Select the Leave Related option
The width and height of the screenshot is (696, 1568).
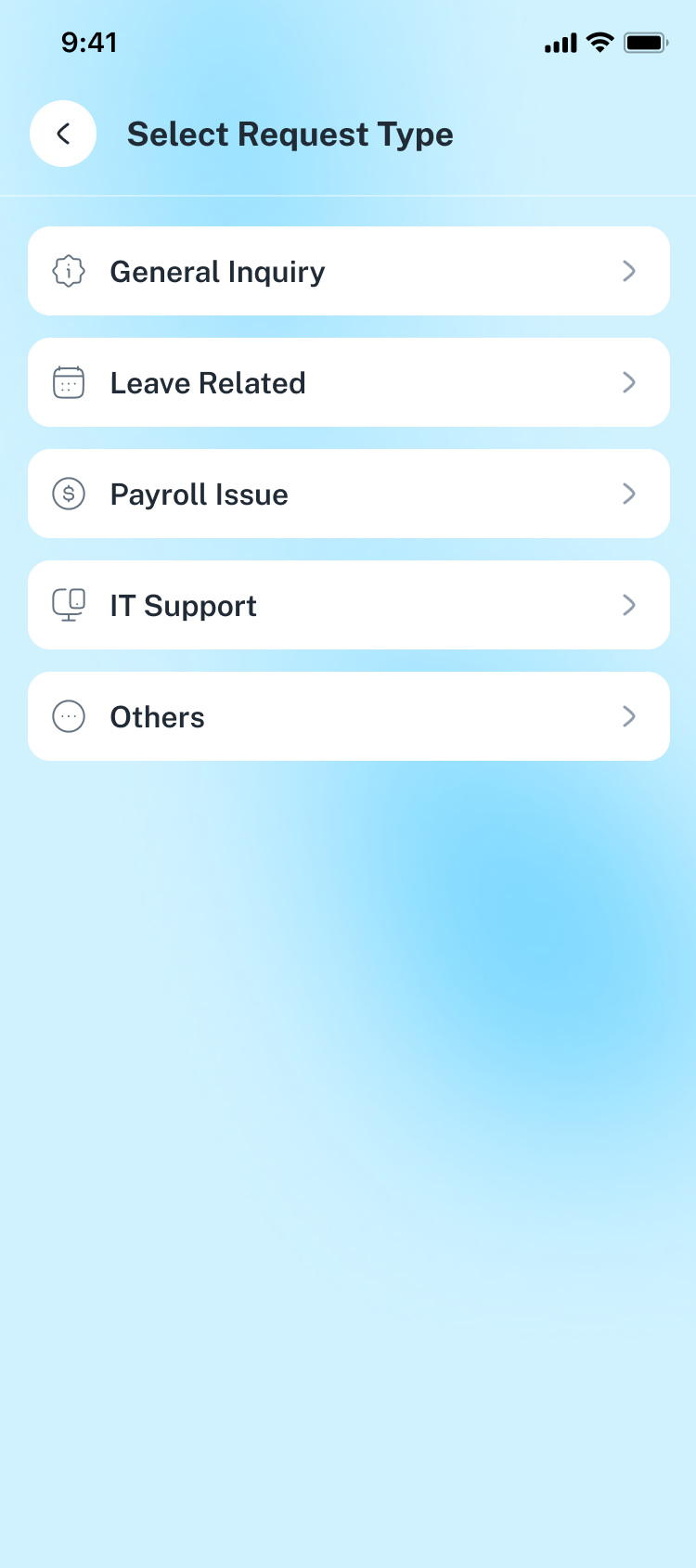pos(348,382)
